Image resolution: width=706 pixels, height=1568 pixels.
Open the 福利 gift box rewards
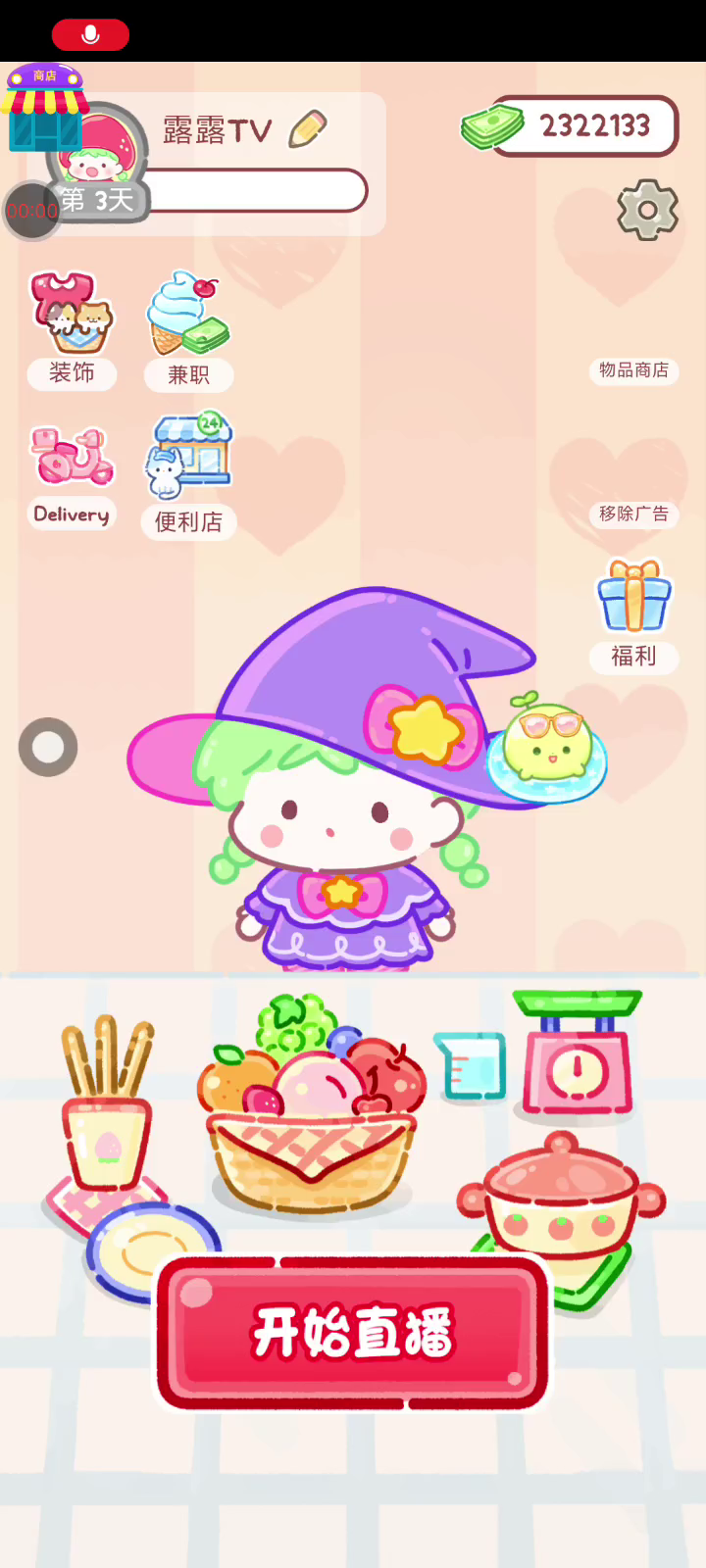(x=633, y=612)
